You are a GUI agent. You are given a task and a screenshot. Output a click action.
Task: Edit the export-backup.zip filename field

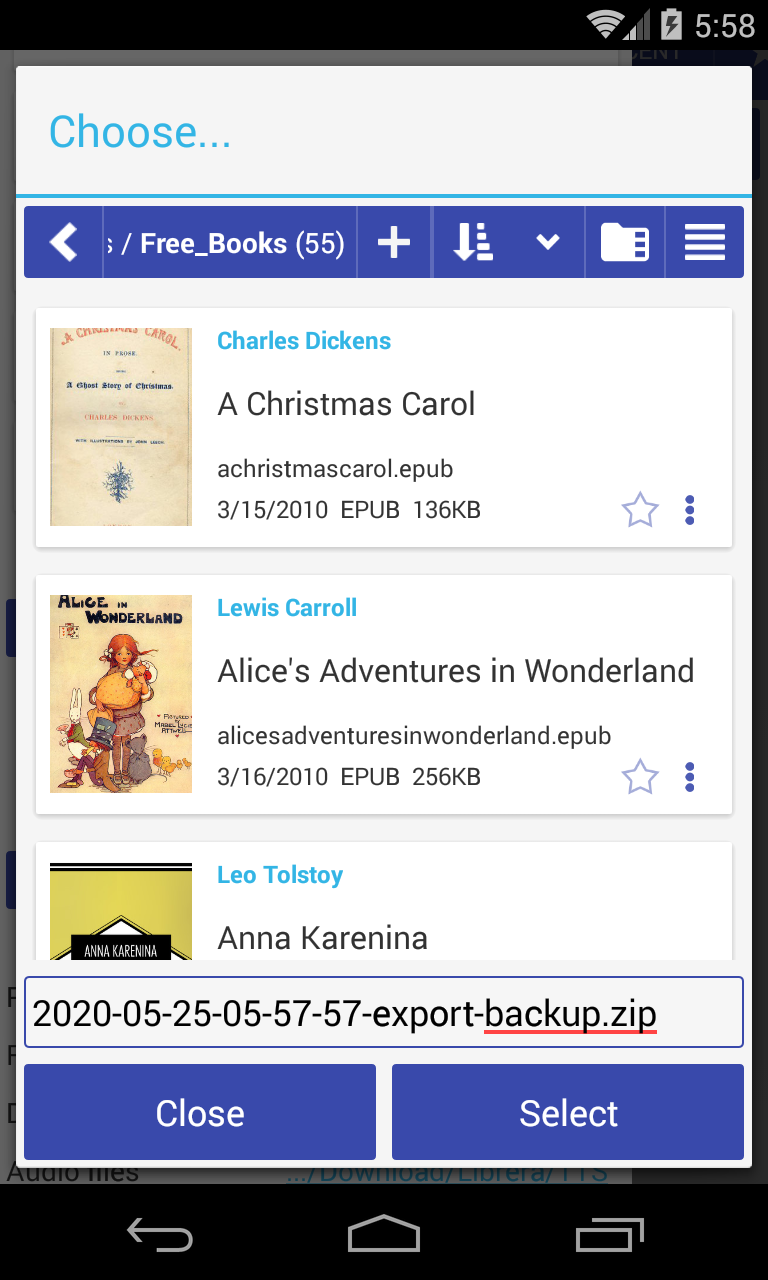point(384,1012)
